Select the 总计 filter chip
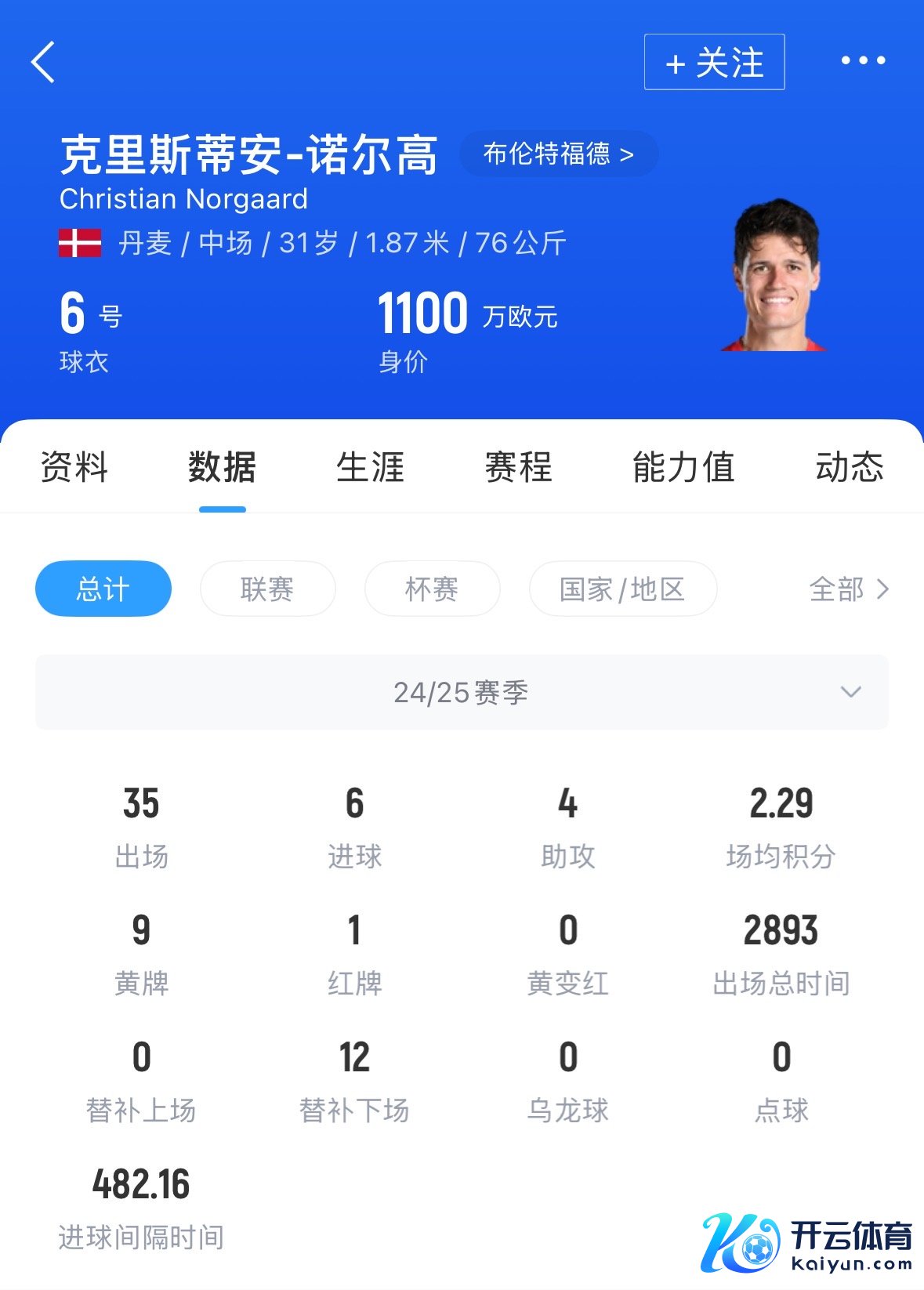 point(103,589)
